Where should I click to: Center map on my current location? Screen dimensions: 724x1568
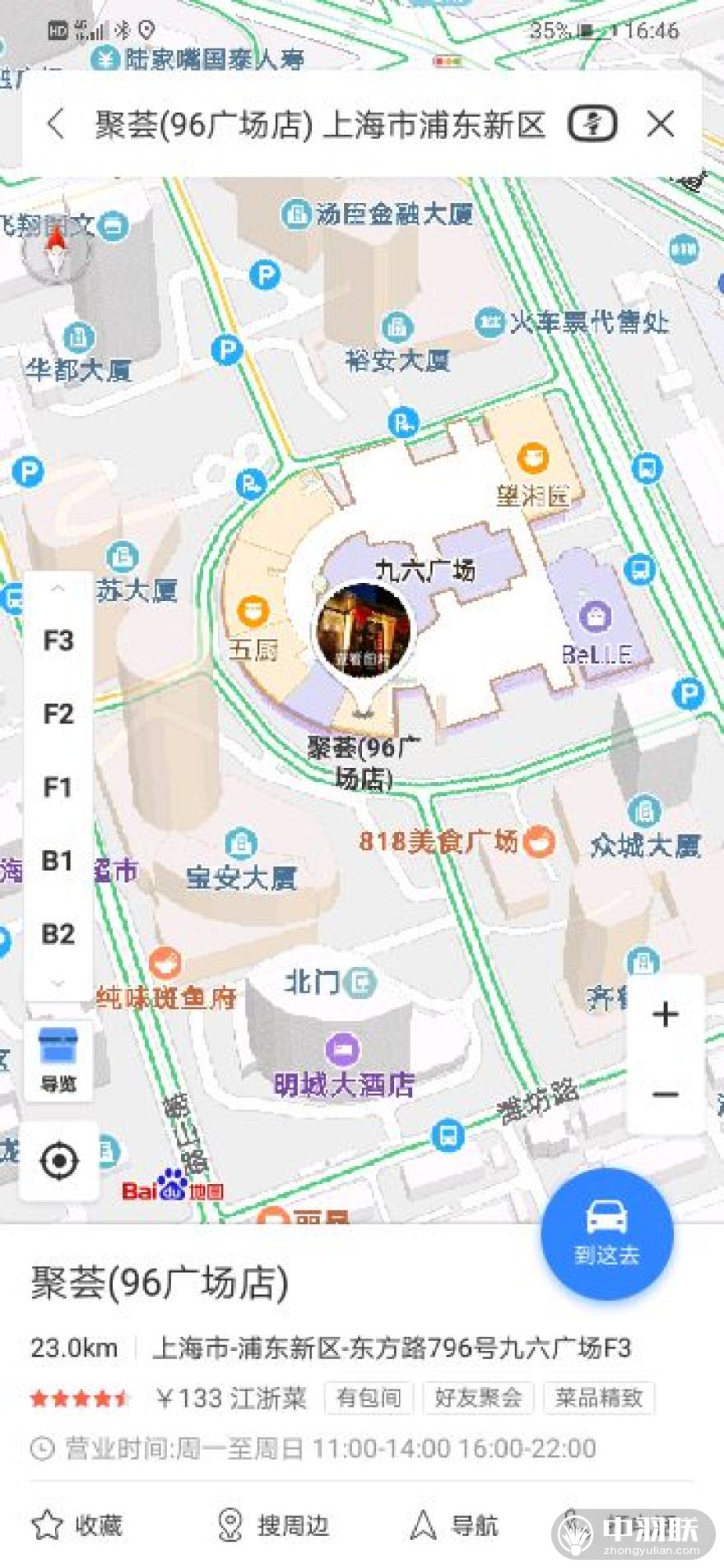59,1161
